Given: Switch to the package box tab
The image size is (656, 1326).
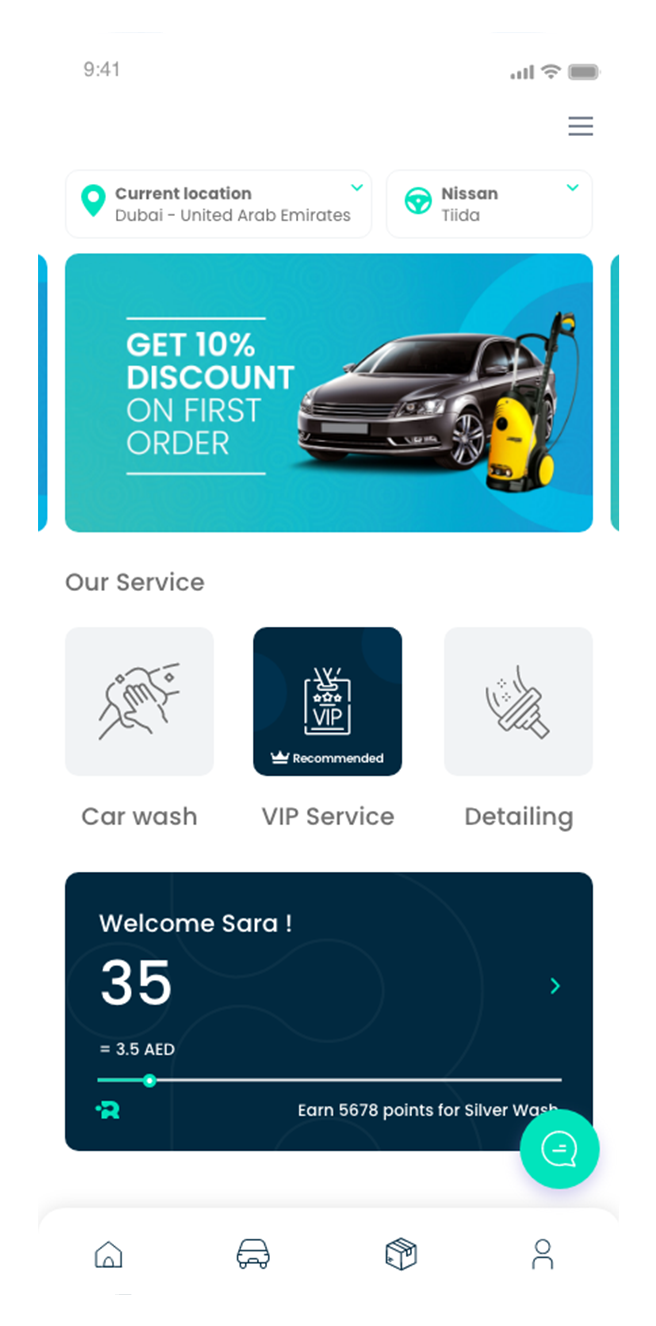Looking at the screenshot, I should pos(401,1254).
